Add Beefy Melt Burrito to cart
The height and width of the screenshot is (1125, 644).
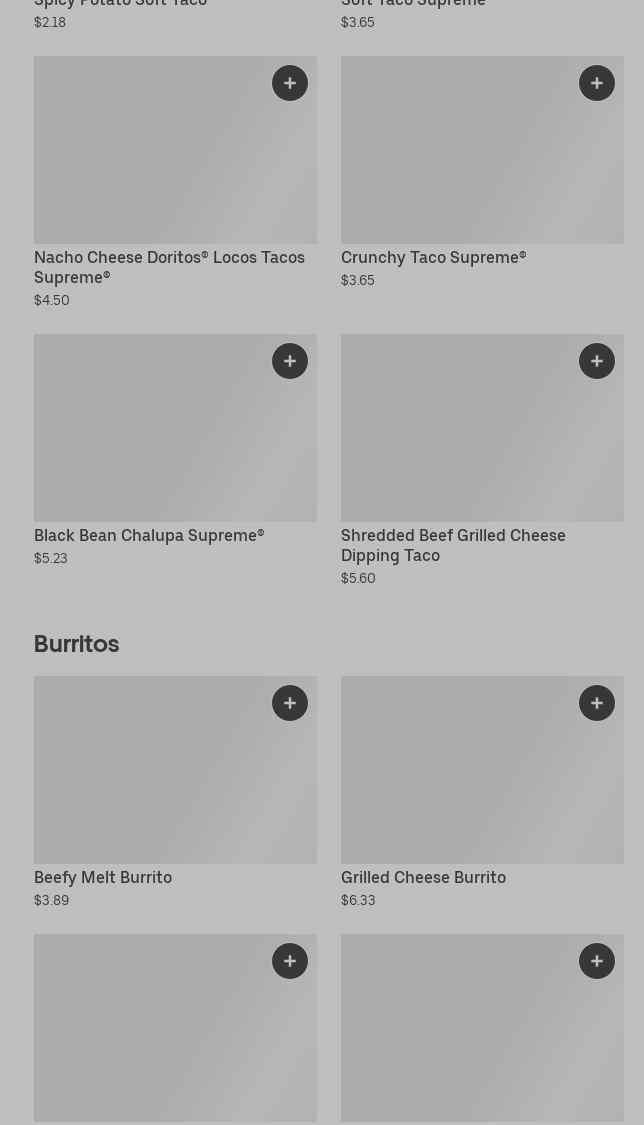point(290,703)
